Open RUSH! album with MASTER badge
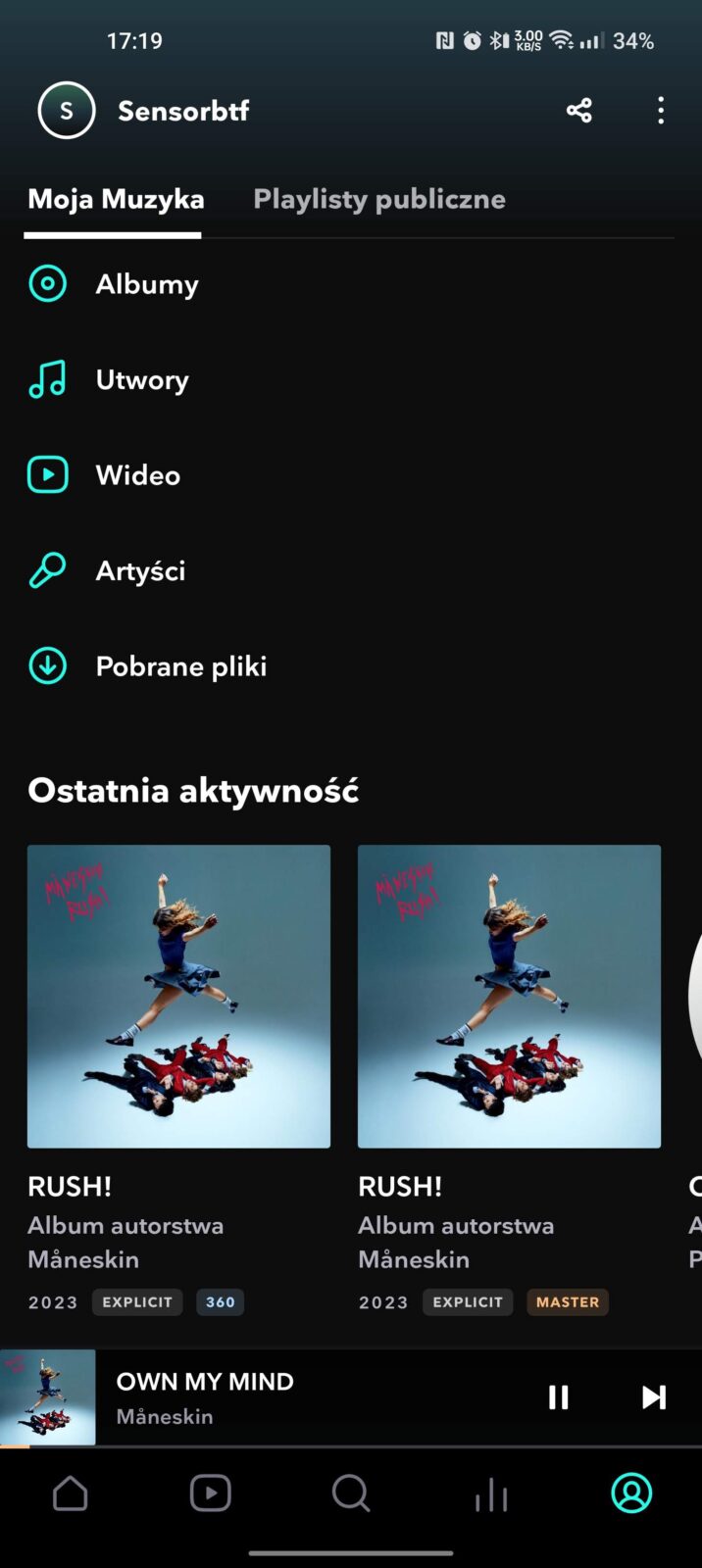The width and height of the screenshot is (702, 1568). coord(509,996)
